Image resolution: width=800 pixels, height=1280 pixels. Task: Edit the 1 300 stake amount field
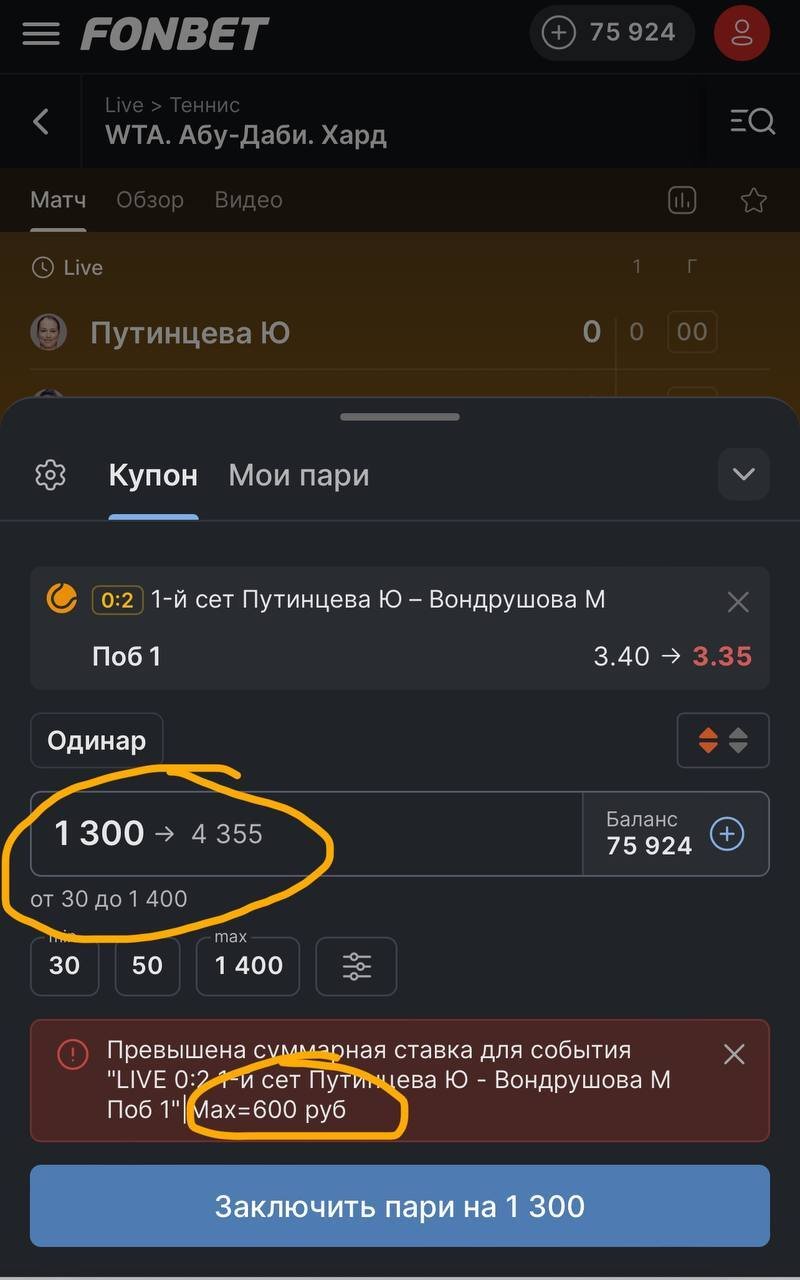[x=300, y=833]
